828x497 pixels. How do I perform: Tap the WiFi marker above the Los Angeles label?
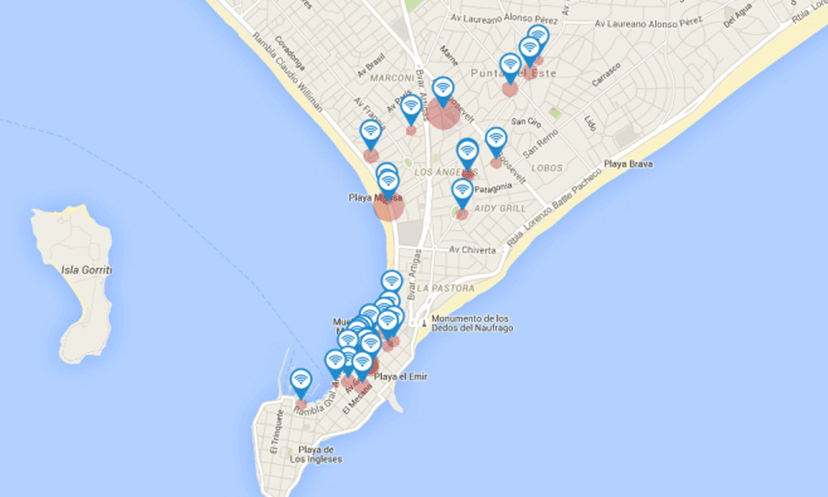pos(467,151)
